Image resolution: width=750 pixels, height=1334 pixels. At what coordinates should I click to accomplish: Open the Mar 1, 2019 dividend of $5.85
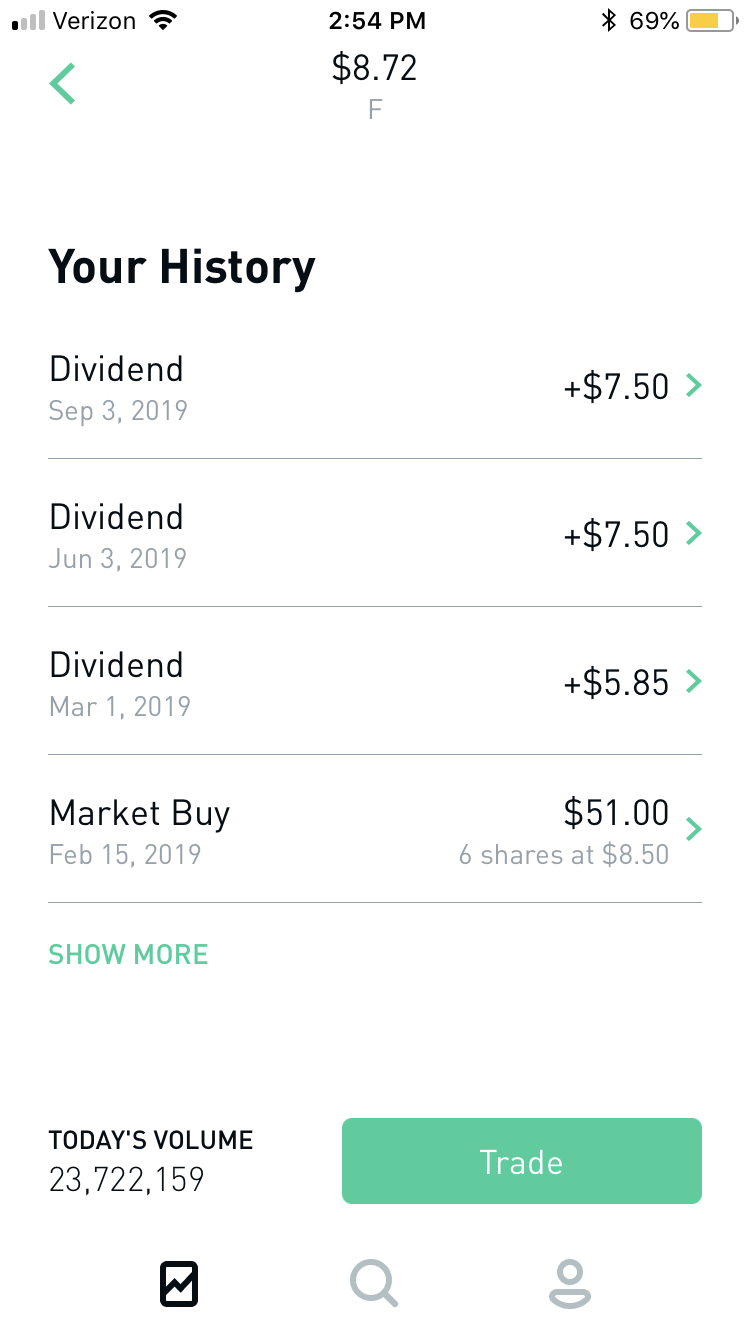tap(375, 682)
